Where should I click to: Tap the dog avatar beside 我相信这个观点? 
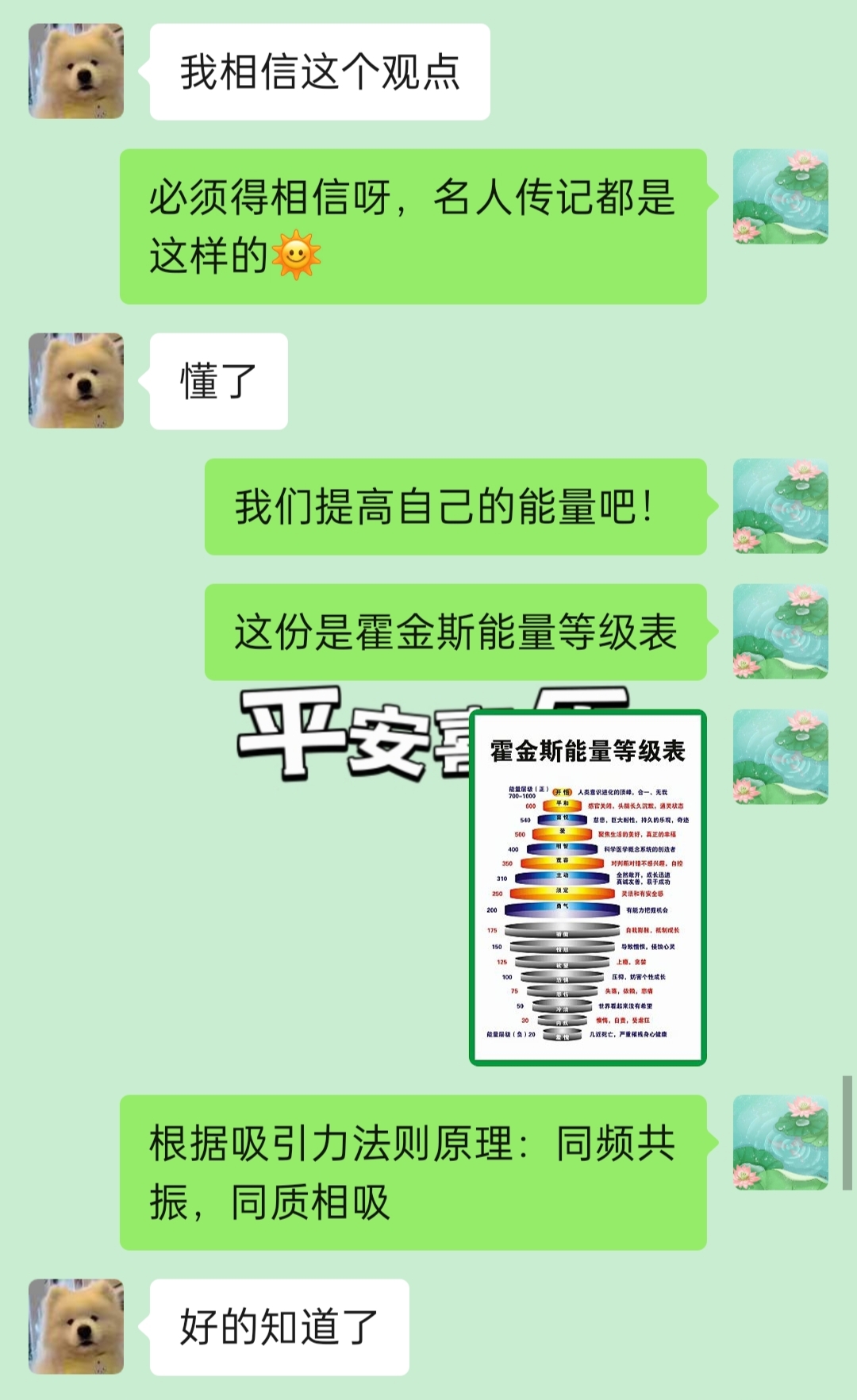click(76, 71)
